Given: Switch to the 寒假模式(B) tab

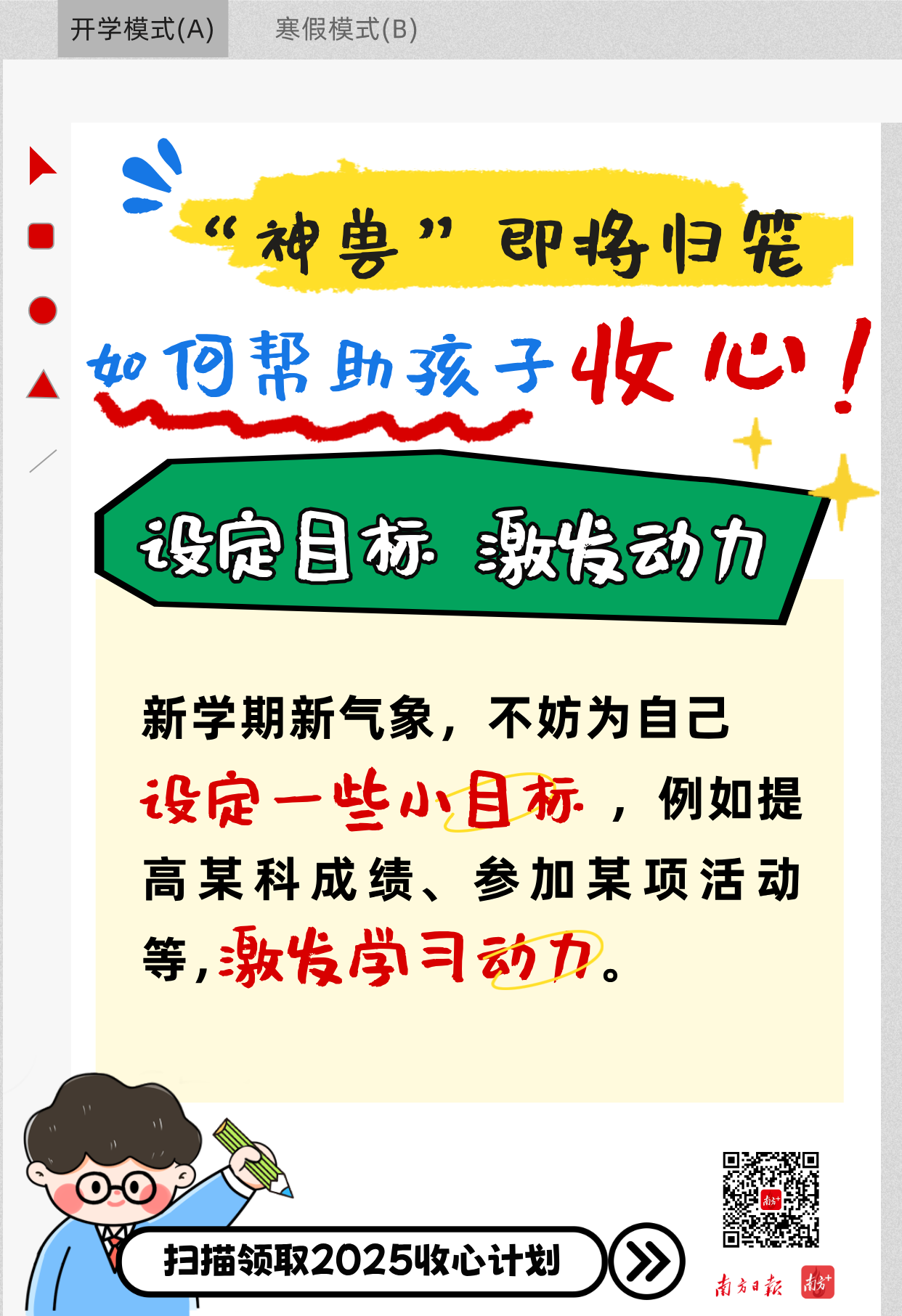Looking at the screenshot, I should tap(346, 29).
